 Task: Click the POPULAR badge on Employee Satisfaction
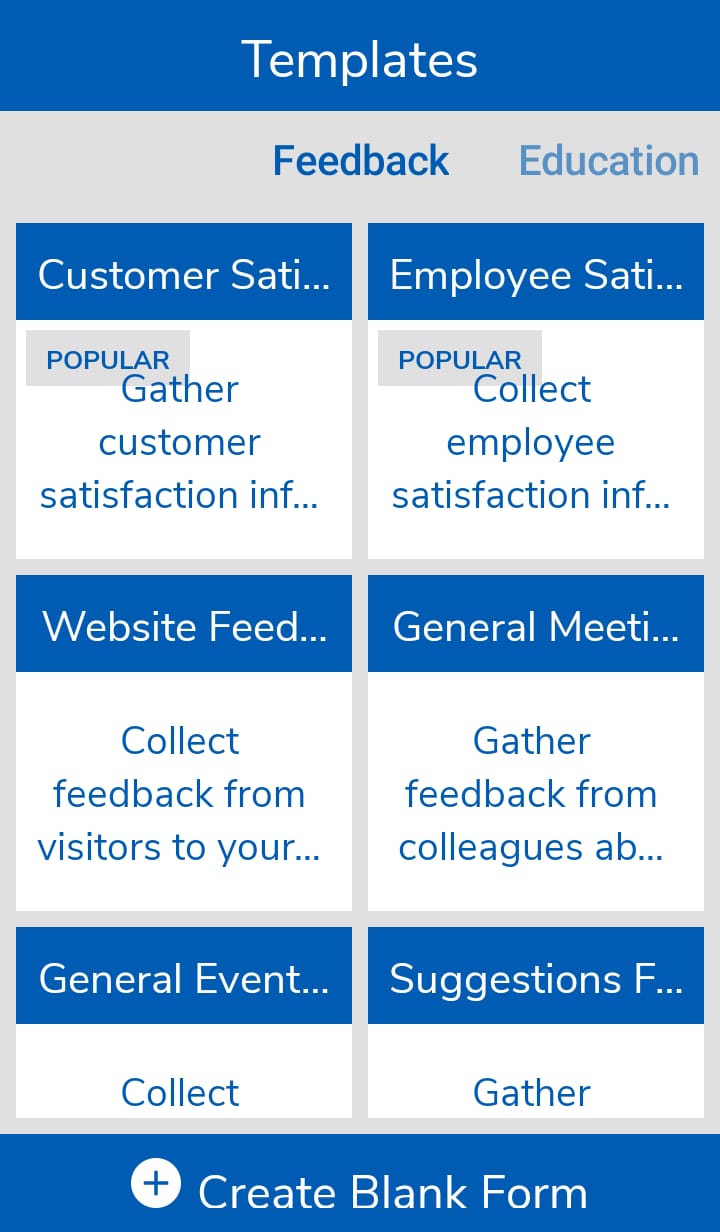(x=459, y=358)
